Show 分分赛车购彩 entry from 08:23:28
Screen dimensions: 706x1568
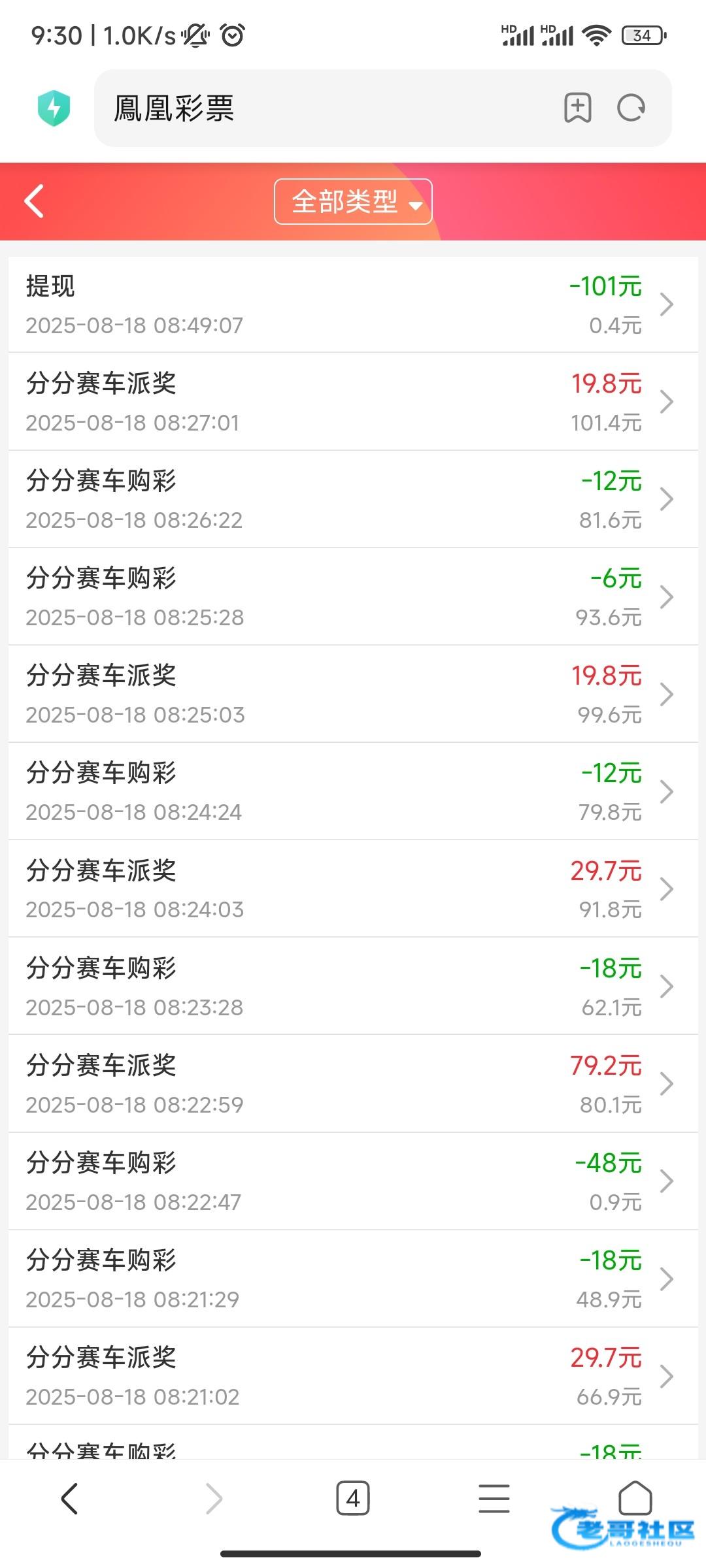[353, 987]
